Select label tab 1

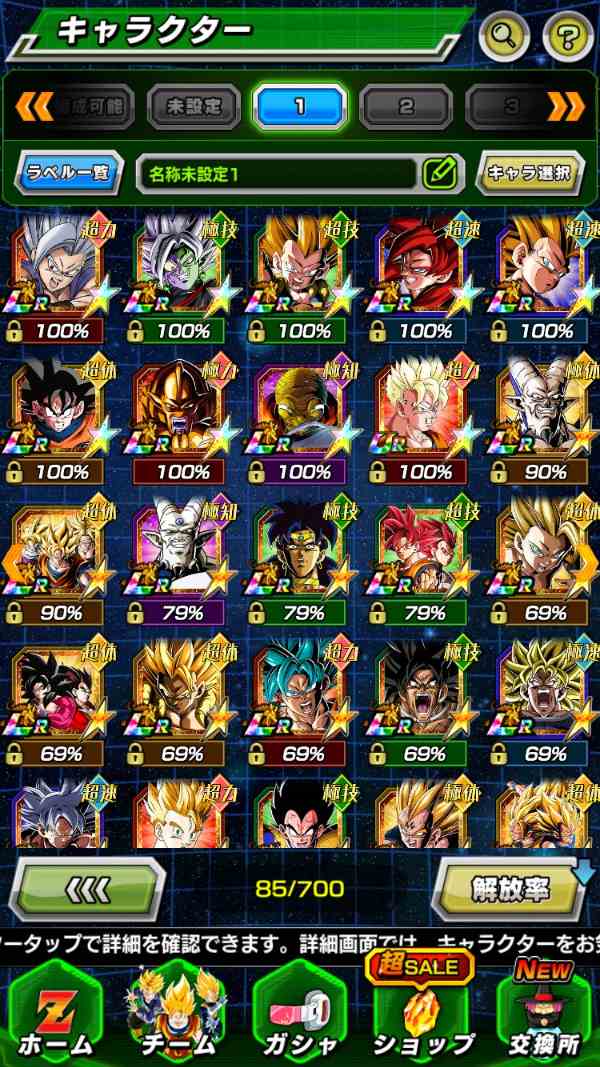[x=299, y=106]
